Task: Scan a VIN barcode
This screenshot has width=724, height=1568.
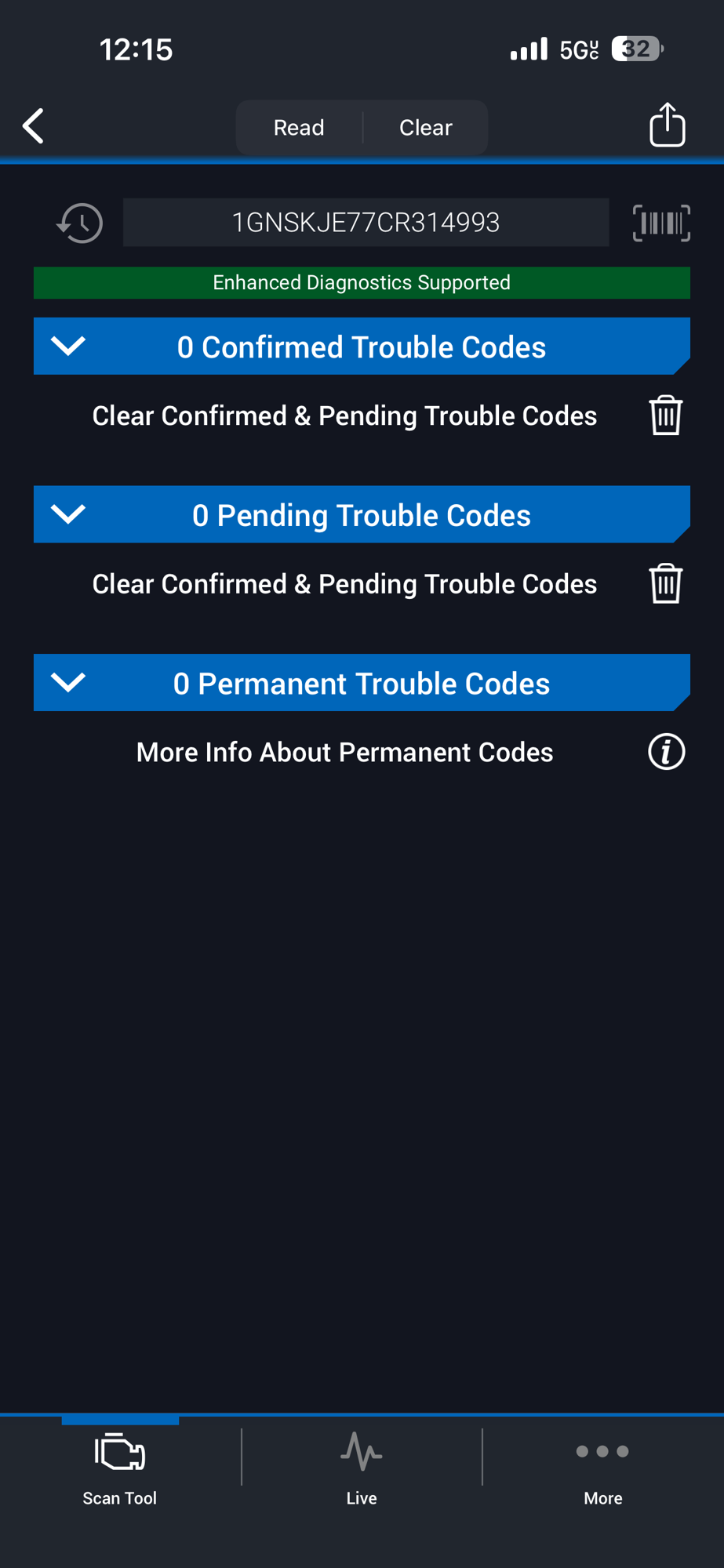Action: [661, 223]
